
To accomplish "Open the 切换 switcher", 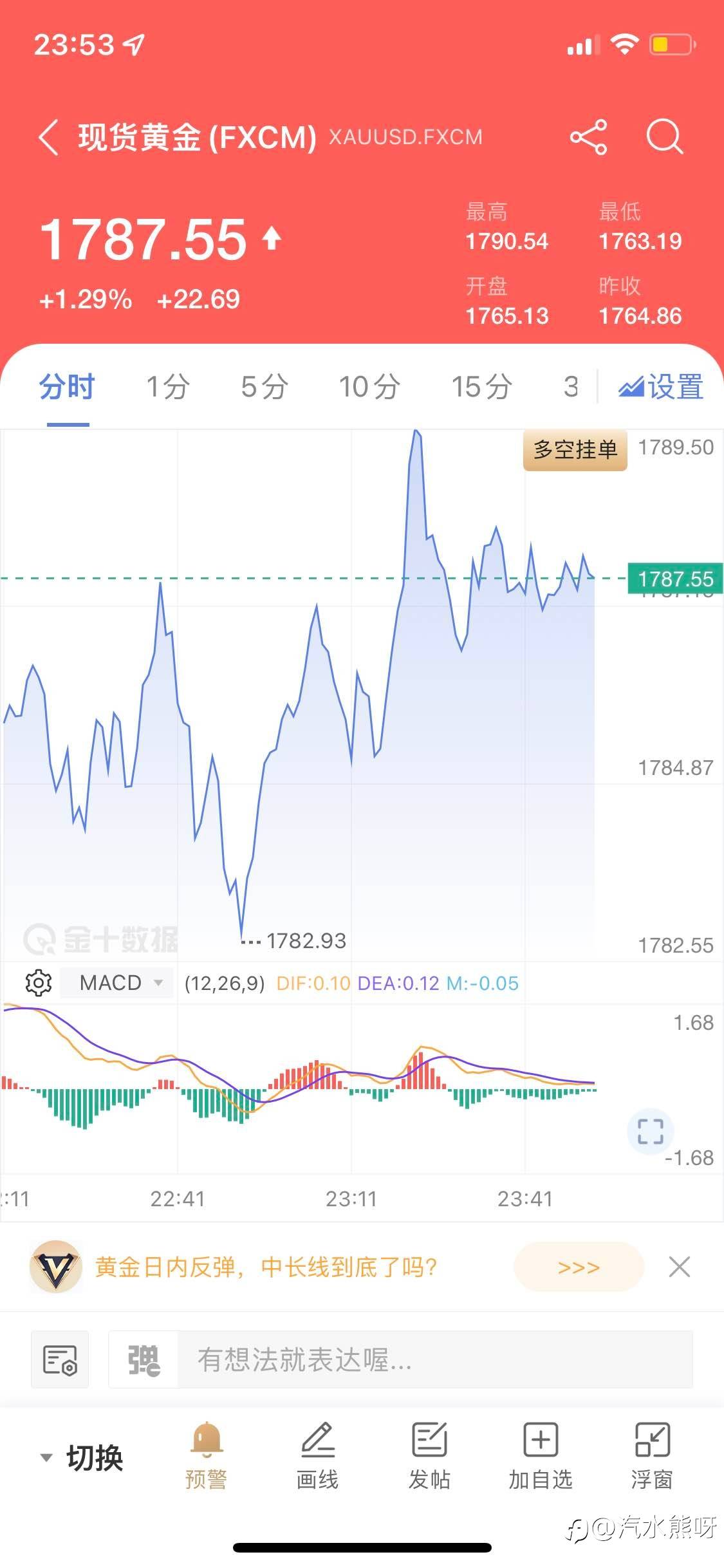I will tap(82, 1457).
